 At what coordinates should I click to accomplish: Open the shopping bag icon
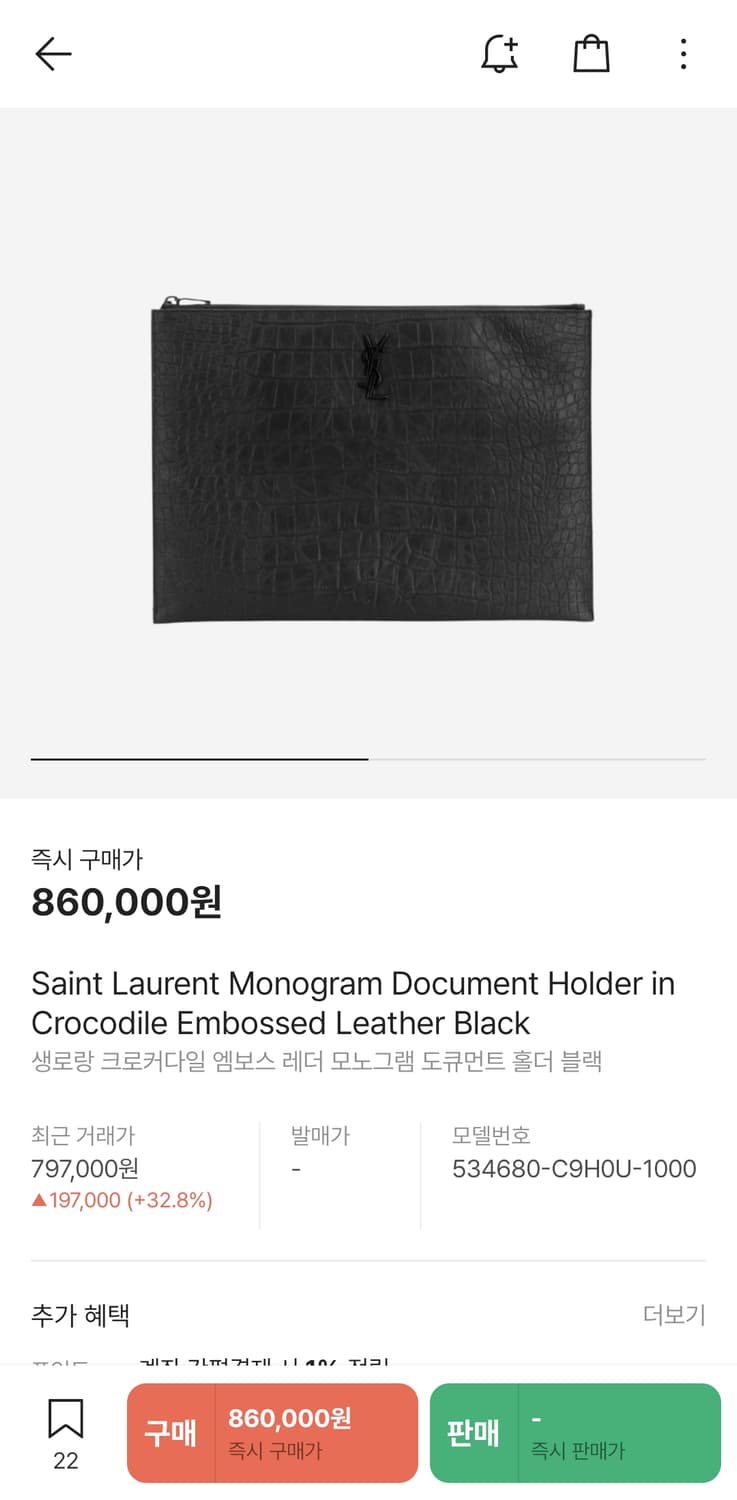(x=590, y=54)
